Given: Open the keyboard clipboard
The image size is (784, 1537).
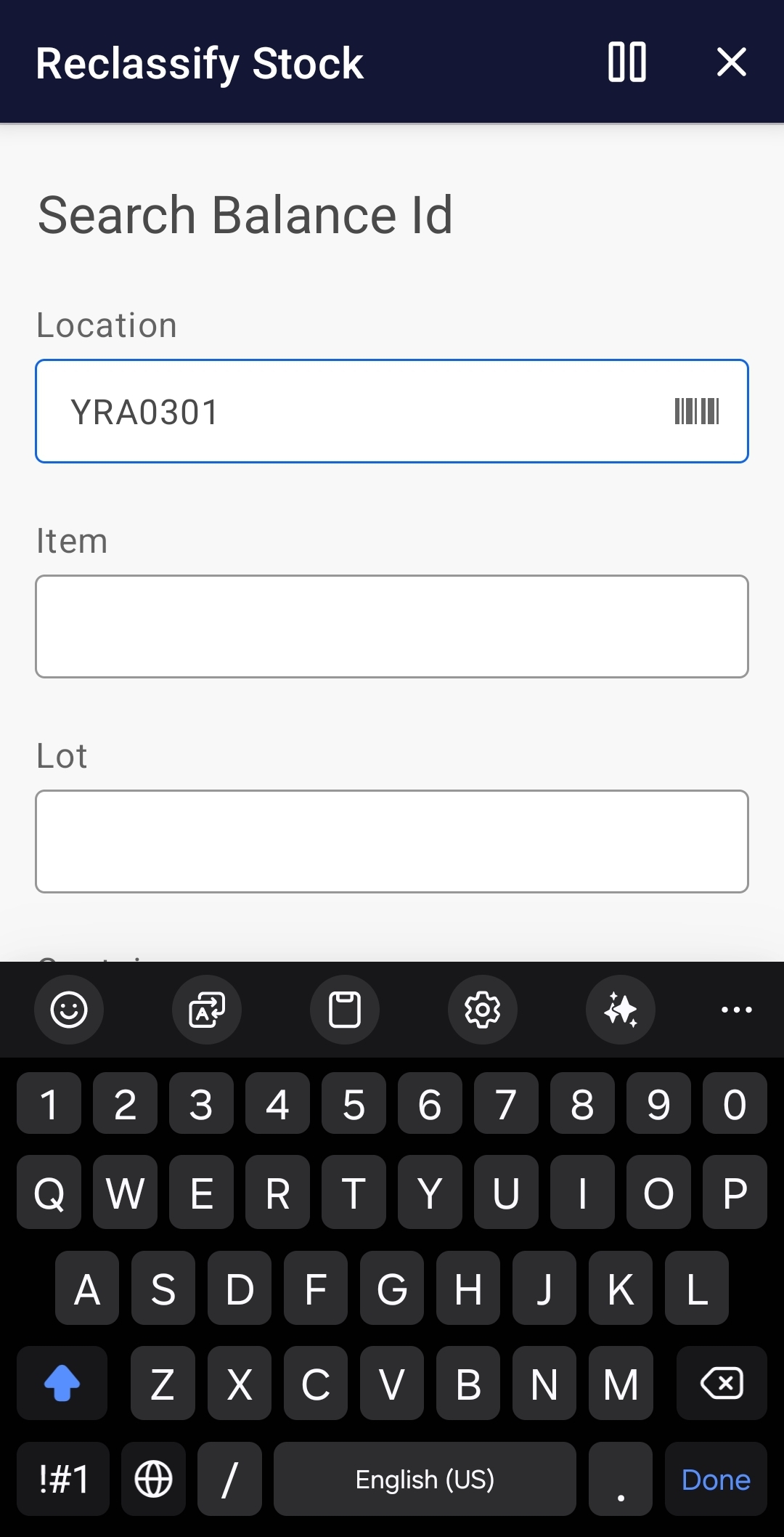Looking at the screenshot, I should 344,1009.
